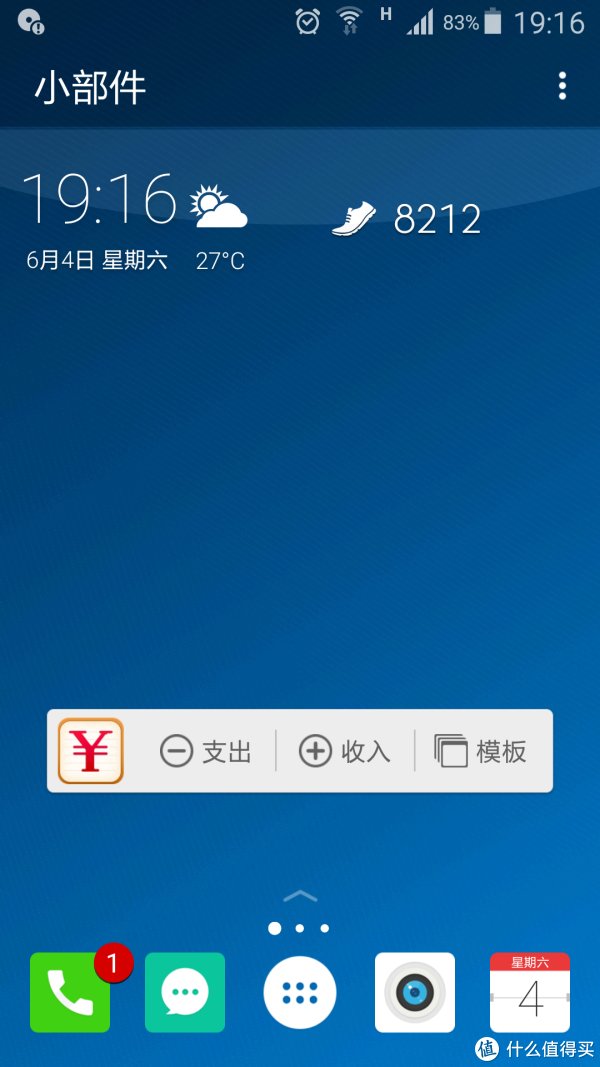
Task: Expand the up-arrow handle above the dock
Action: [300, 896]
